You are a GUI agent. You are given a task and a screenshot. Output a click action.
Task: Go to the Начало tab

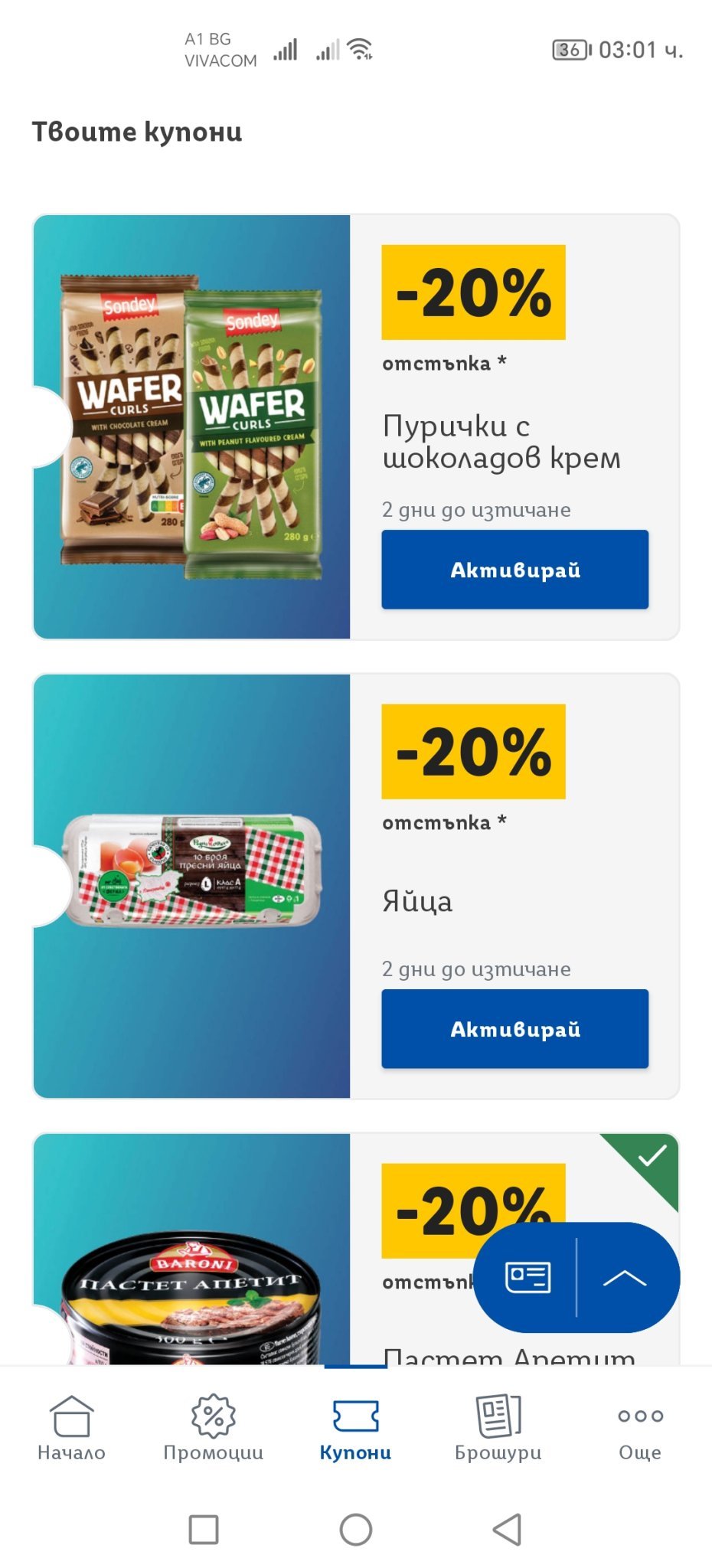[x=71, y=1427]
